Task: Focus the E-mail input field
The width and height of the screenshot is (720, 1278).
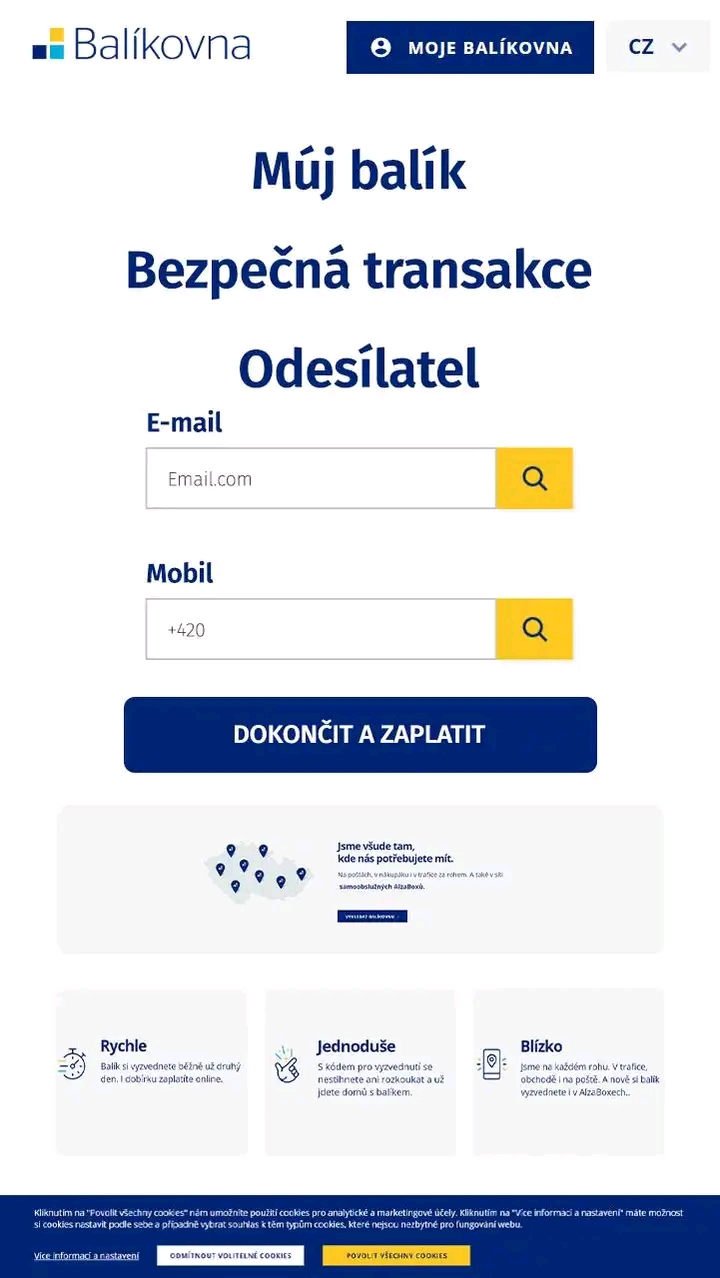Action: [321, 478]
